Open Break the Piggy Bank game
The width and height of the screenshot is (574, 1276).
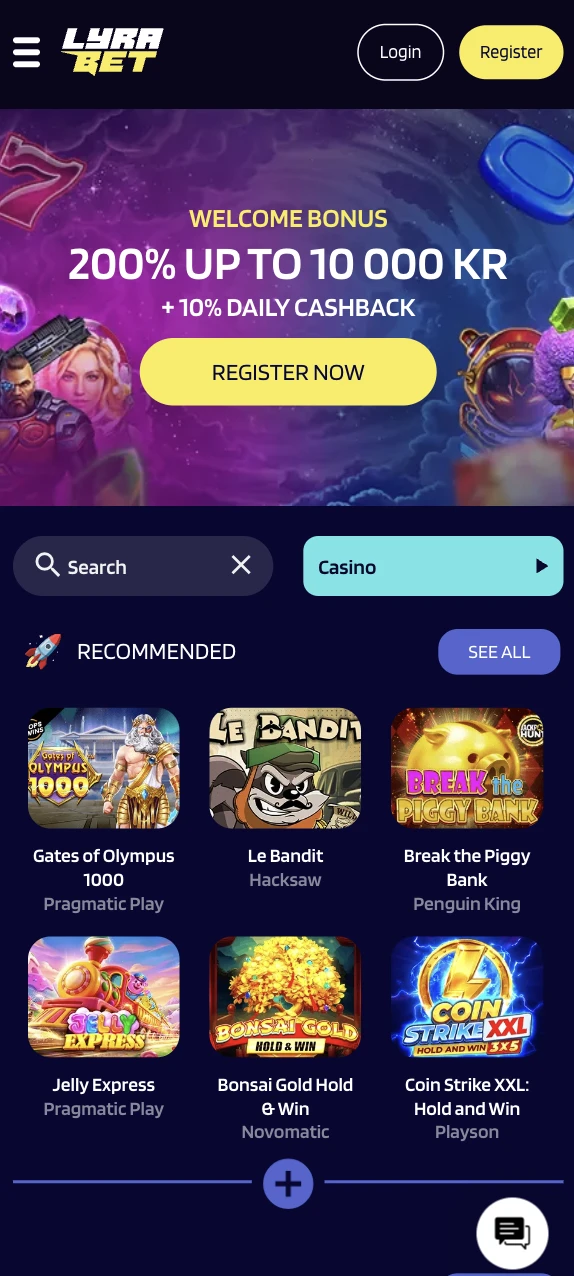click(467, 768)
